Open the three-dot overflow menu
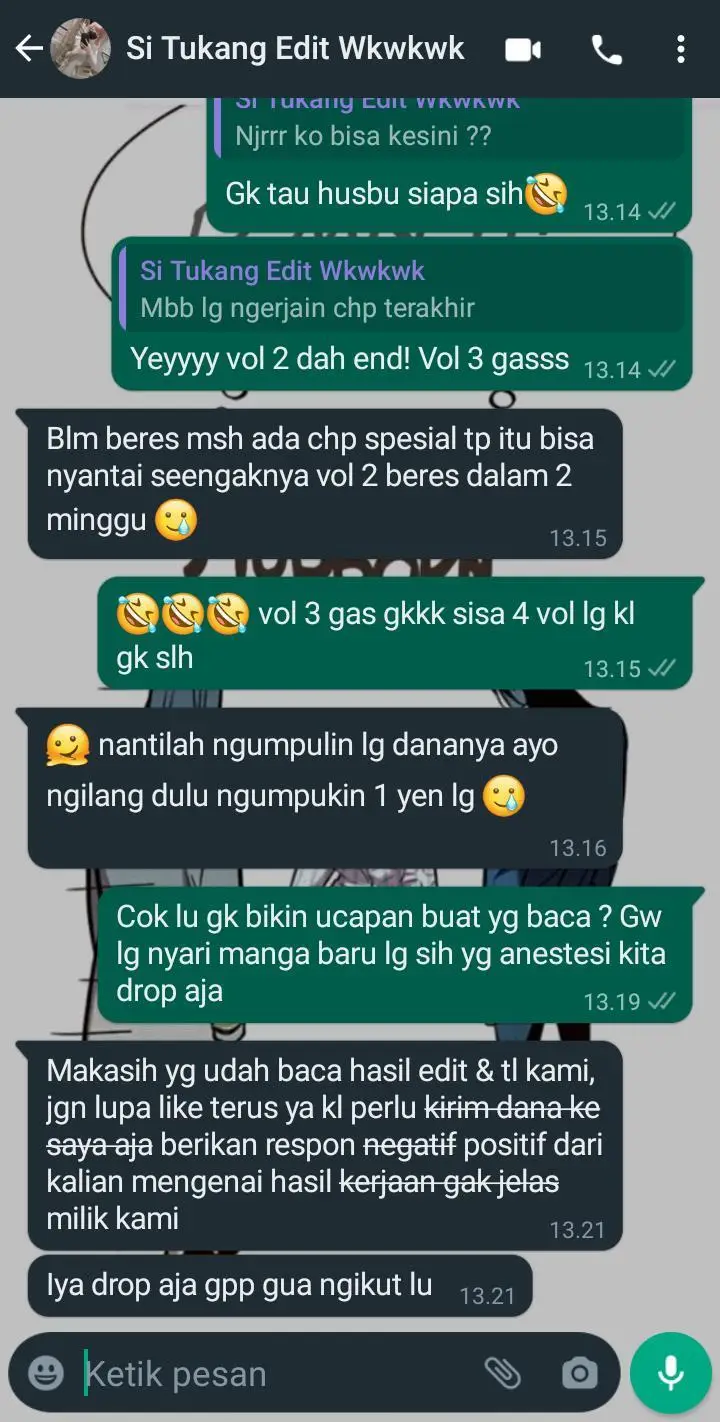 (681, 49)
